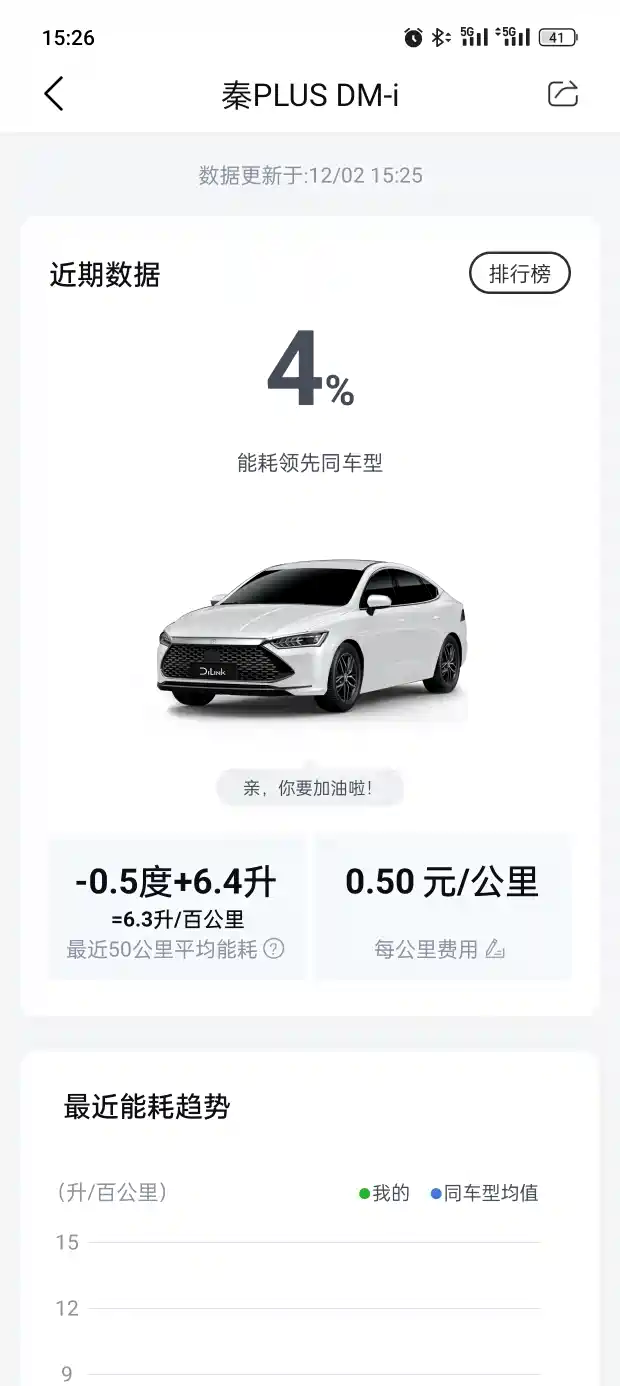
Task: Open help icon next to 最近50公里平均能耗
Action: [x=273, y=949]
